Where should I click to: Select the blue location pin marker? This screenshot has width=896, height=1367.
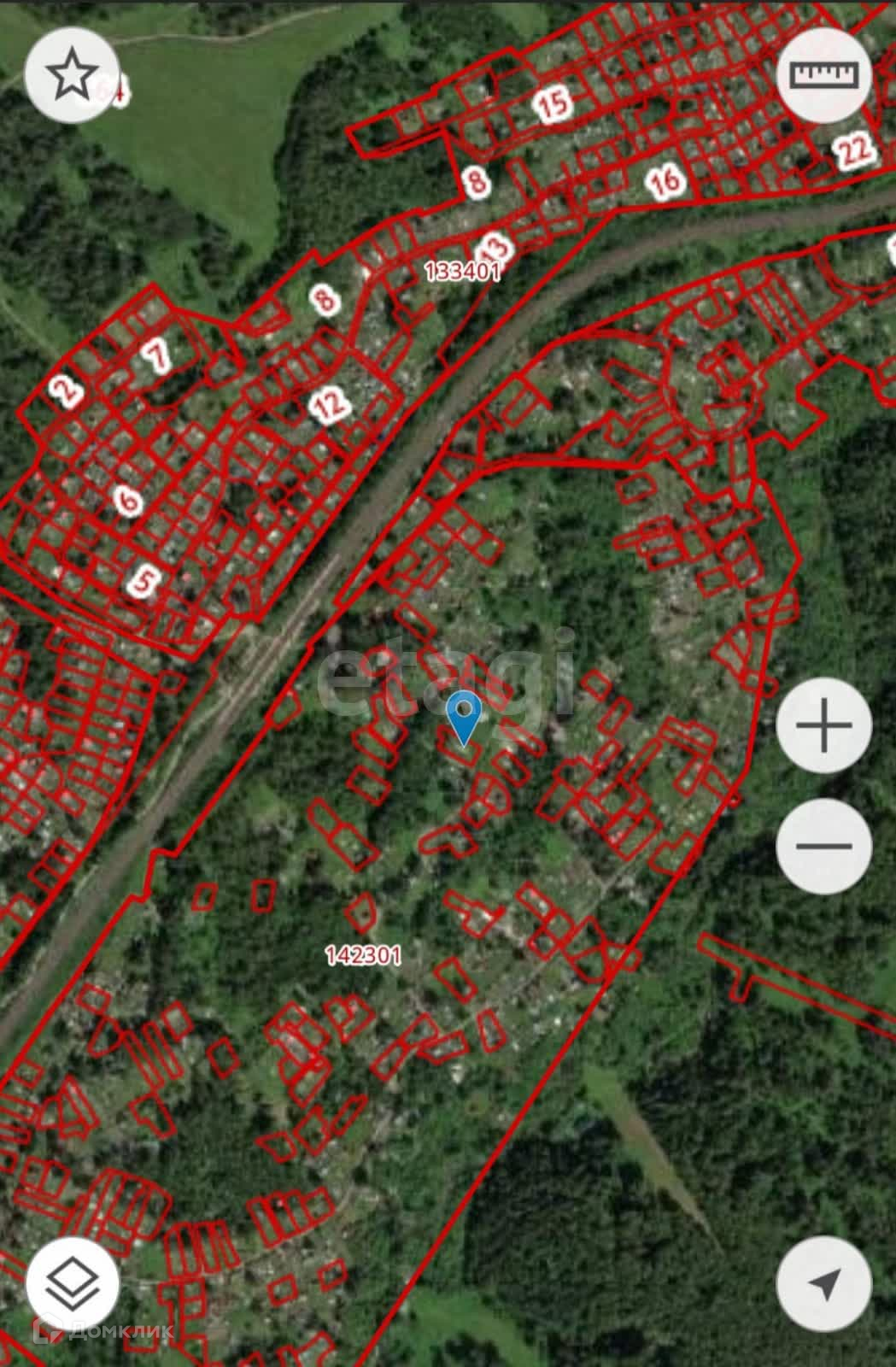[464, 718]
